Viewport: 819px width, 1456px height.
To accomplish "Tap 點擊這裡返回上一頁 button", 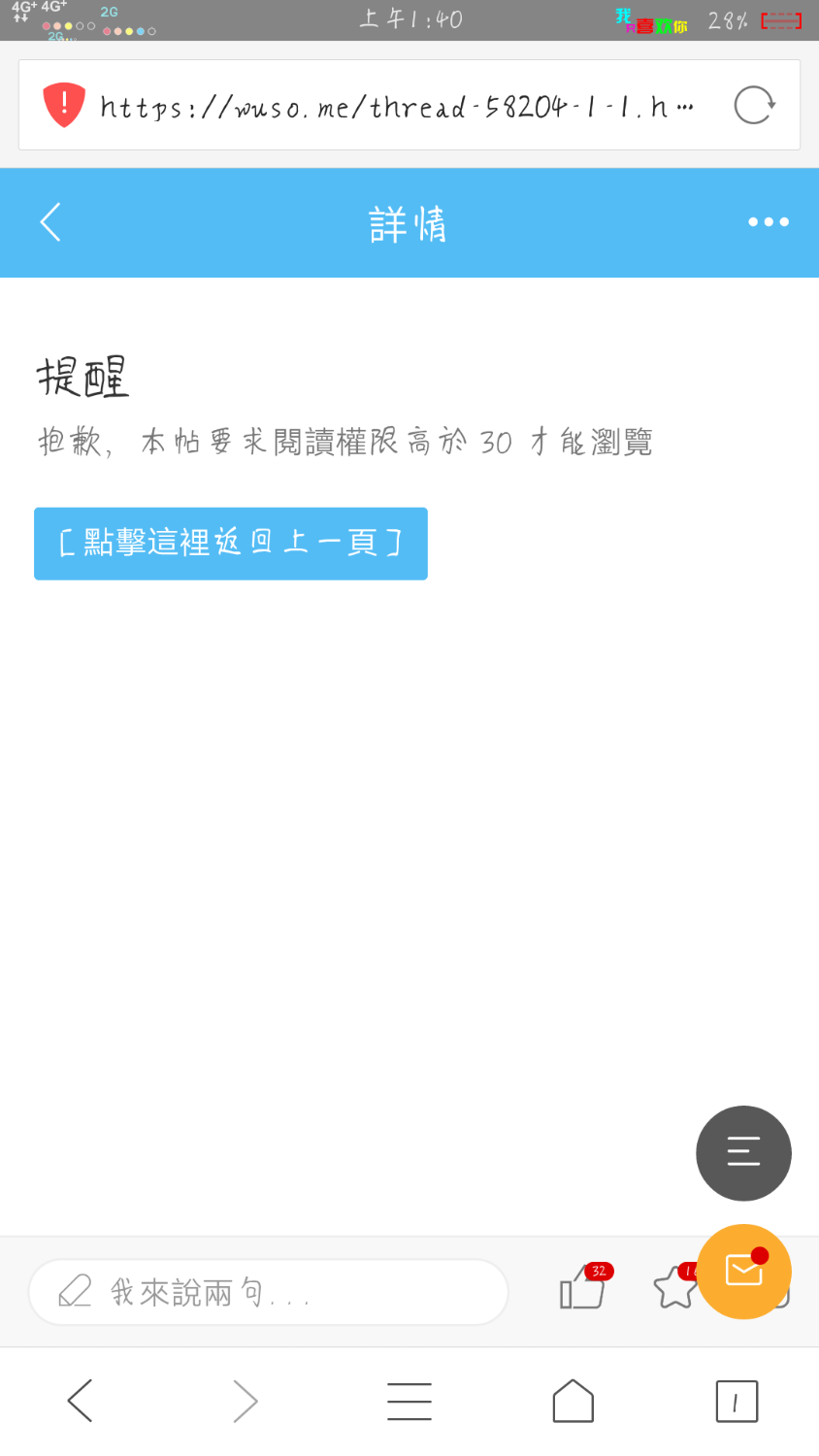I will pyautogui.click(x=231, y=544).
